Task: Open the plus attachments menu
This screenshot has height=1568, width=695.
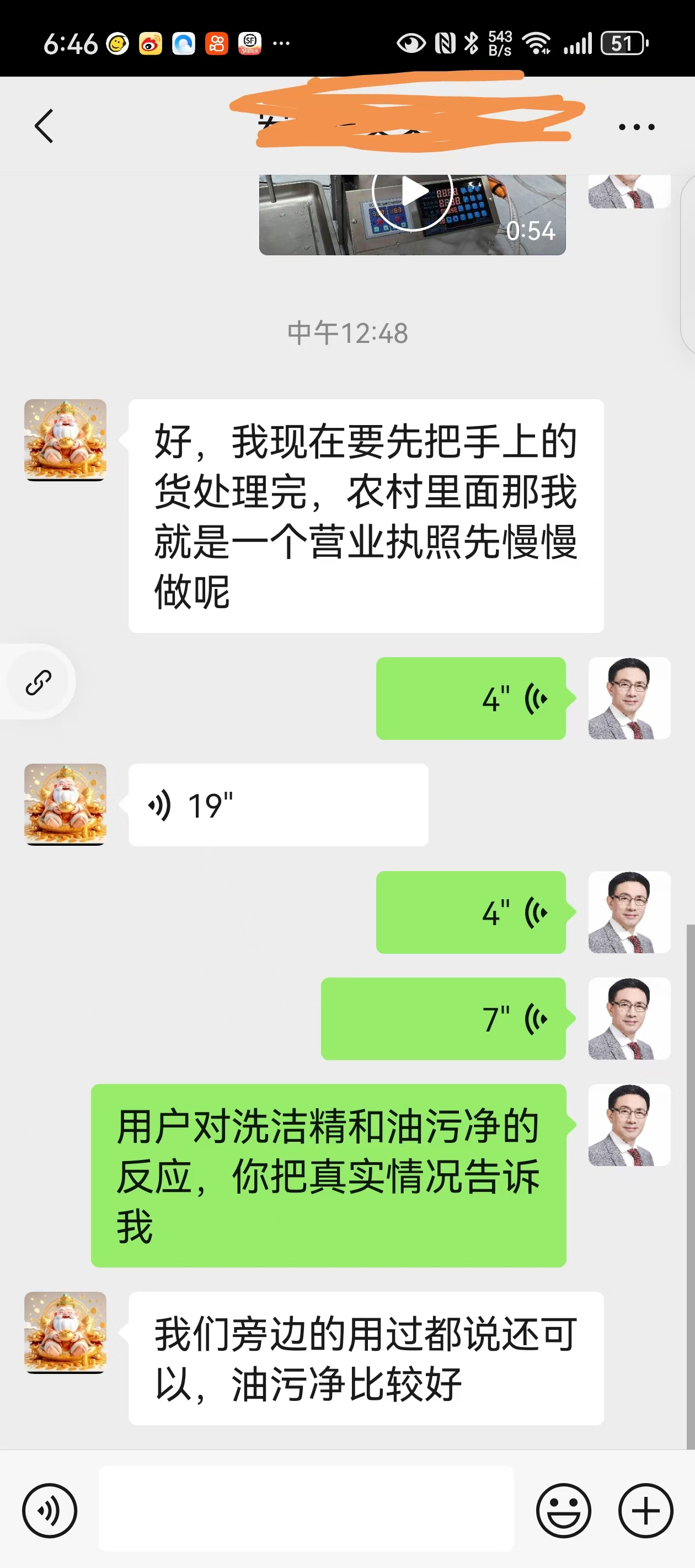Action: [x=646, y=1511]
